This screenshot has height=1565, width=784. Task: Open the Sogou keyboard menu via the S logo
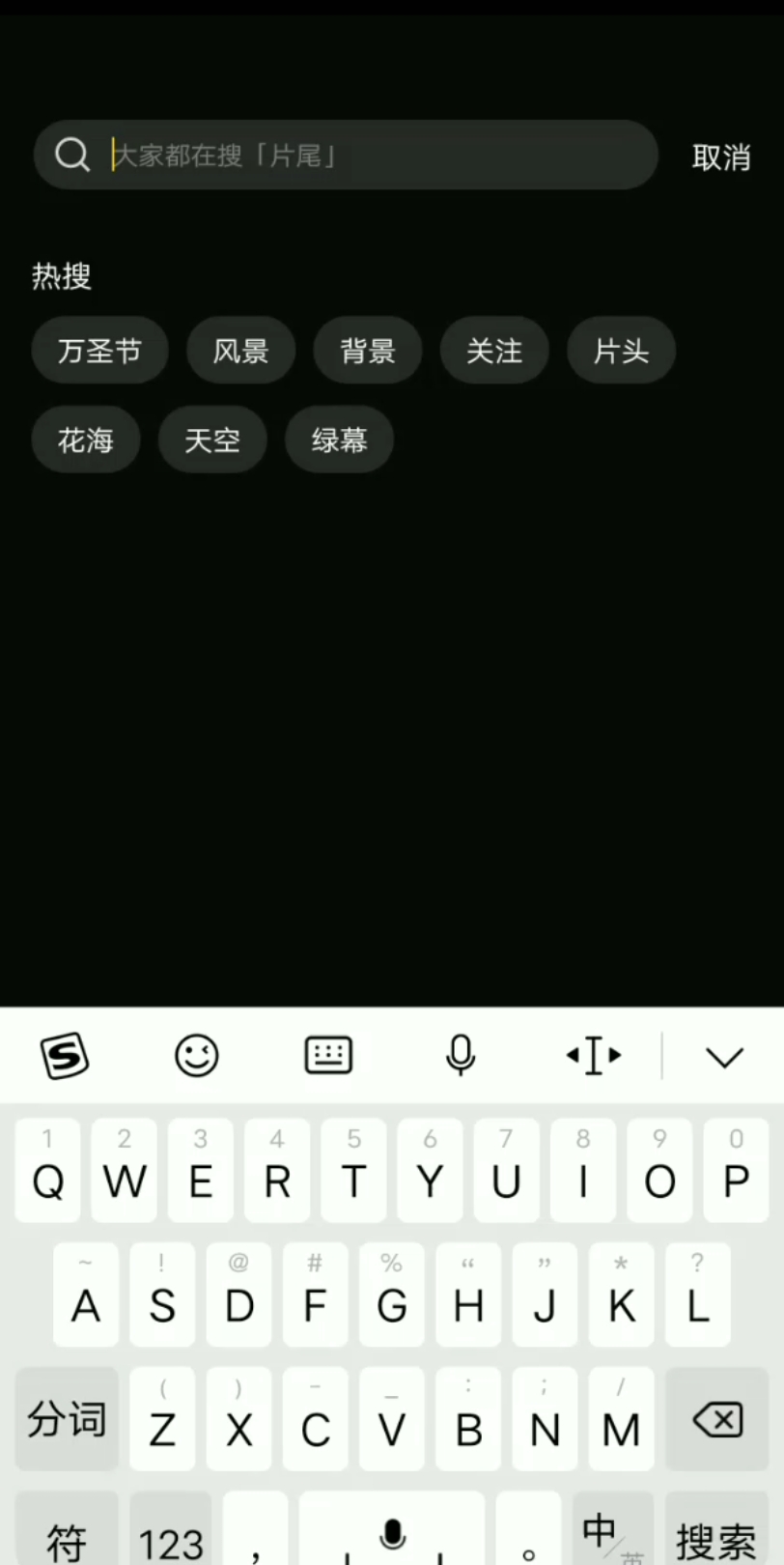[64, 1056]
